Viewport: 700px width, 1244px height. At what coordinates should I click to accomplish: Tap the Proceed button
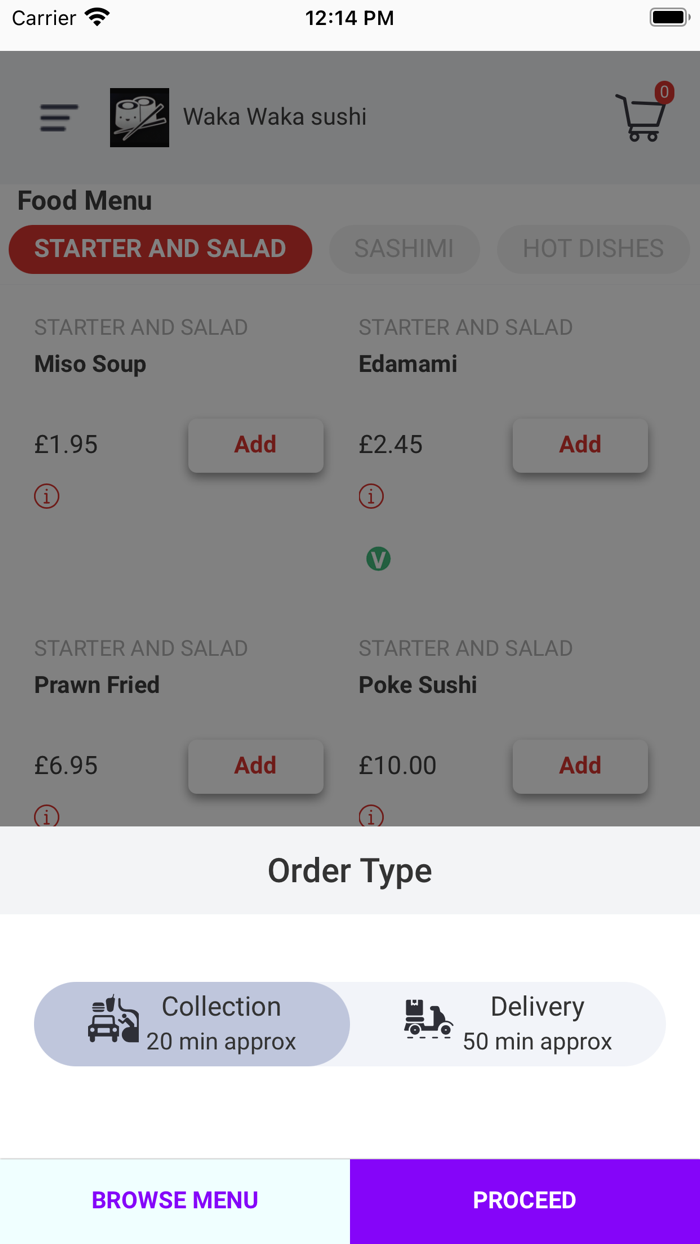pyautogui.click(x=525, y=1200)
